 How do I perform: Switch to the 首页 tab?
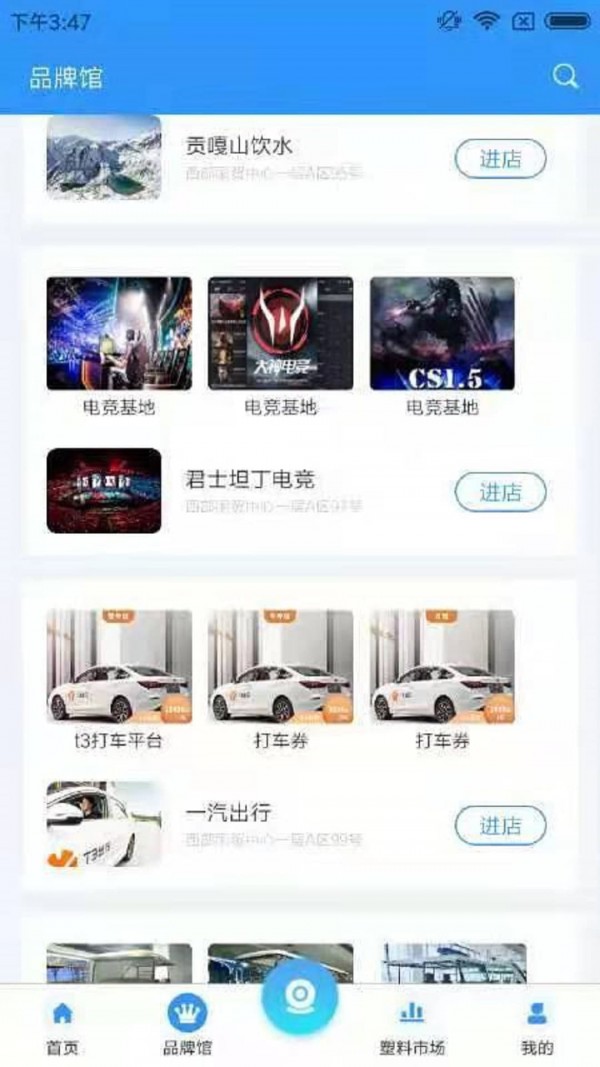click(62, 1027)
